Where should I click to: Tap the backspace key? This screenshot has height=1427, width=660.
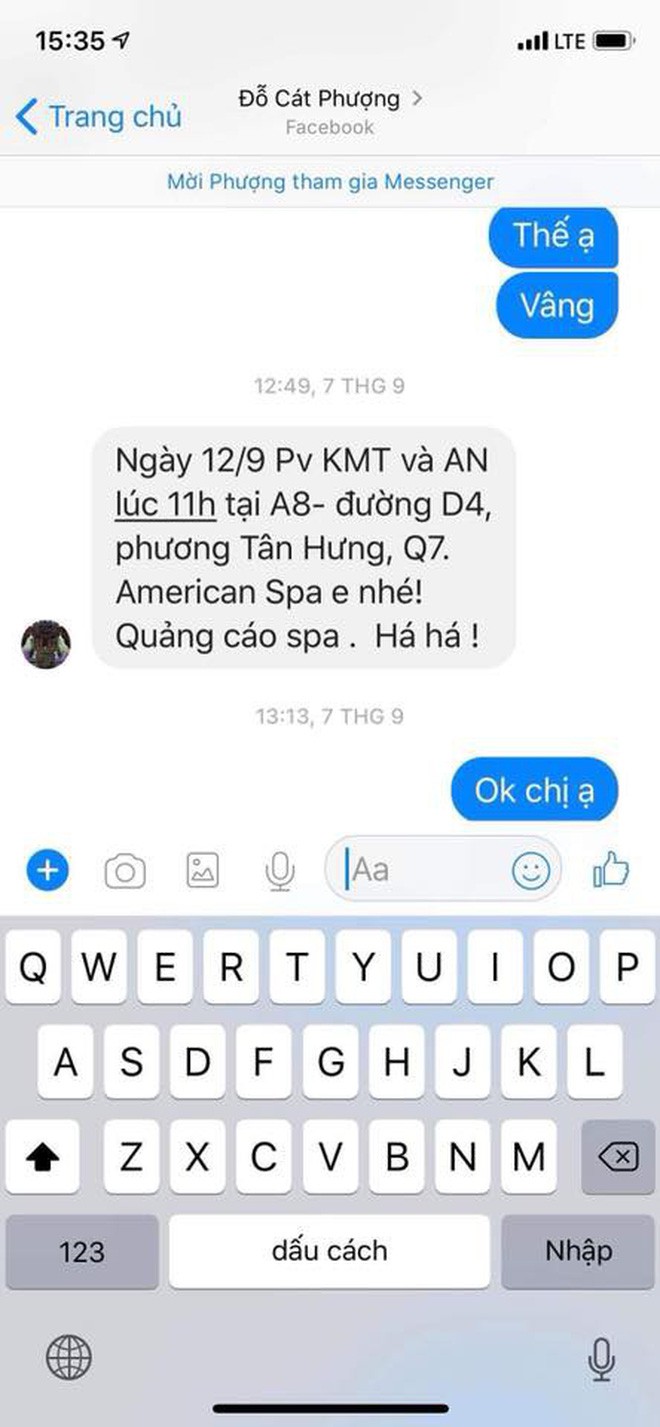tap(617, 1158)
